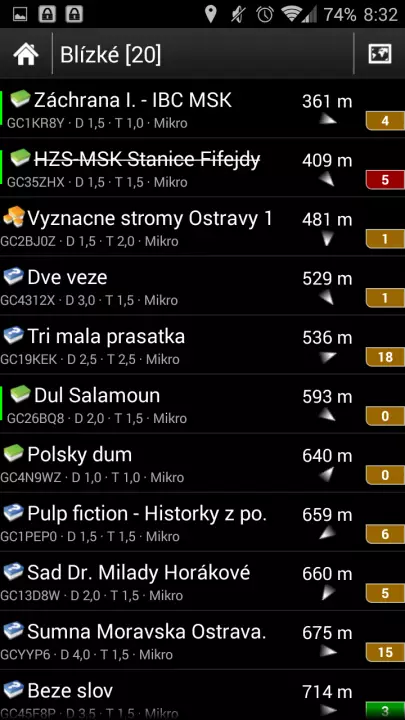Open Pulp fiction - Historky z po.
This screenshot has height=720, width=405.
(202, 522)
